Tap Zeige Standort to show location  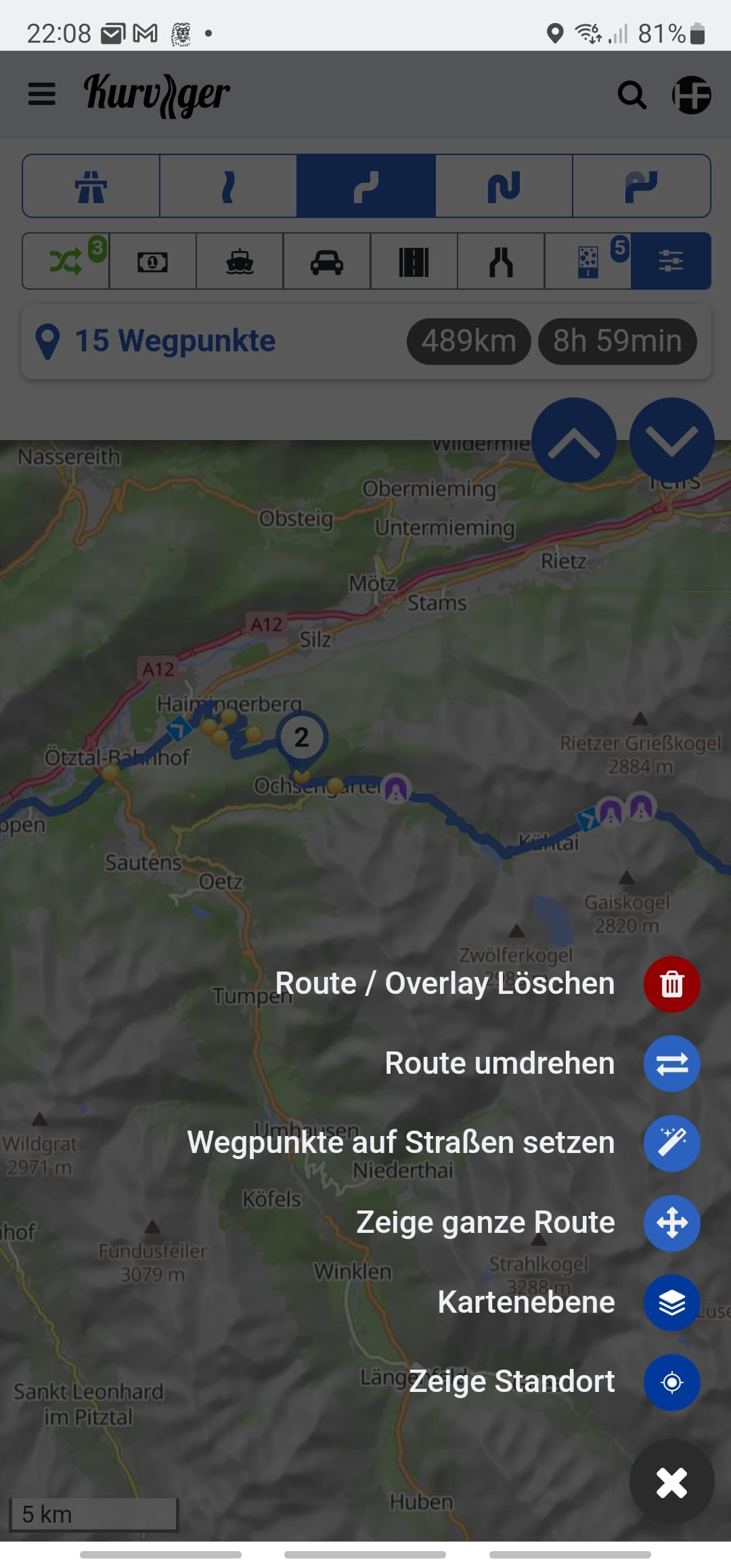[x=671, y=1382]
